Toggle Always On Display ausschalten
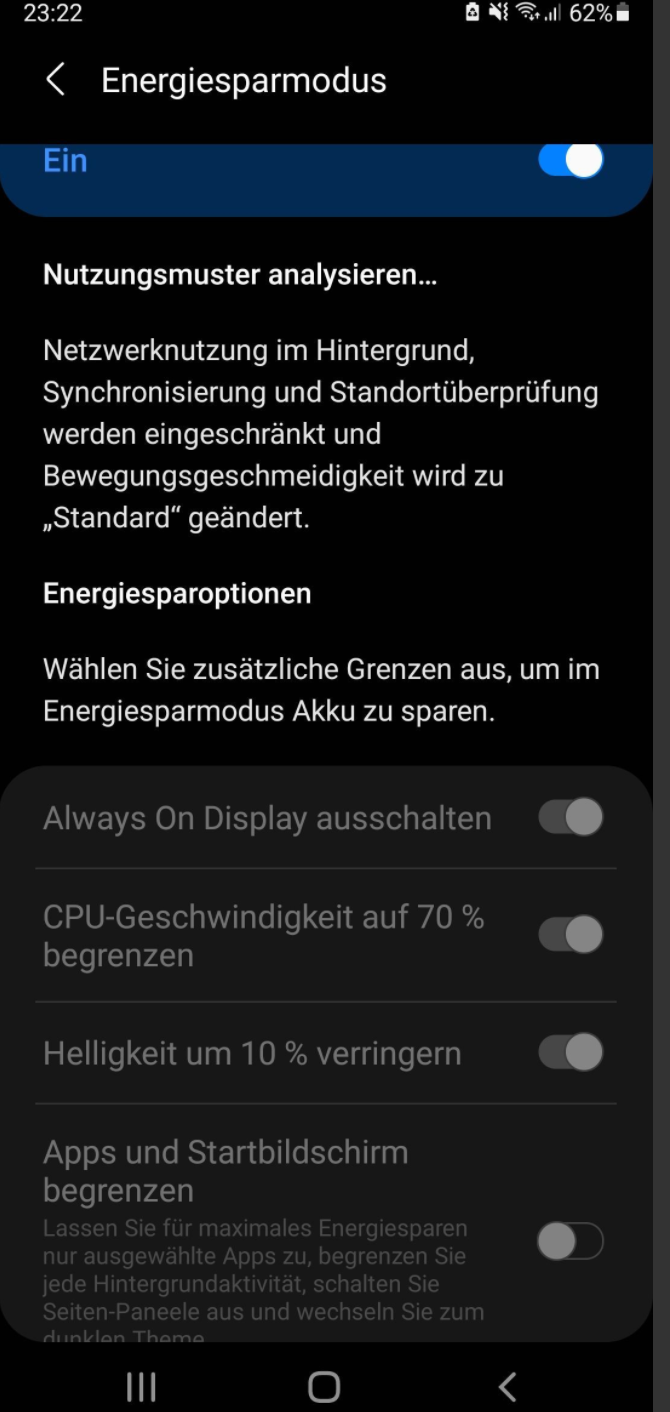The height and width of the screenshot is (1412, 670). tap(570, 817)
